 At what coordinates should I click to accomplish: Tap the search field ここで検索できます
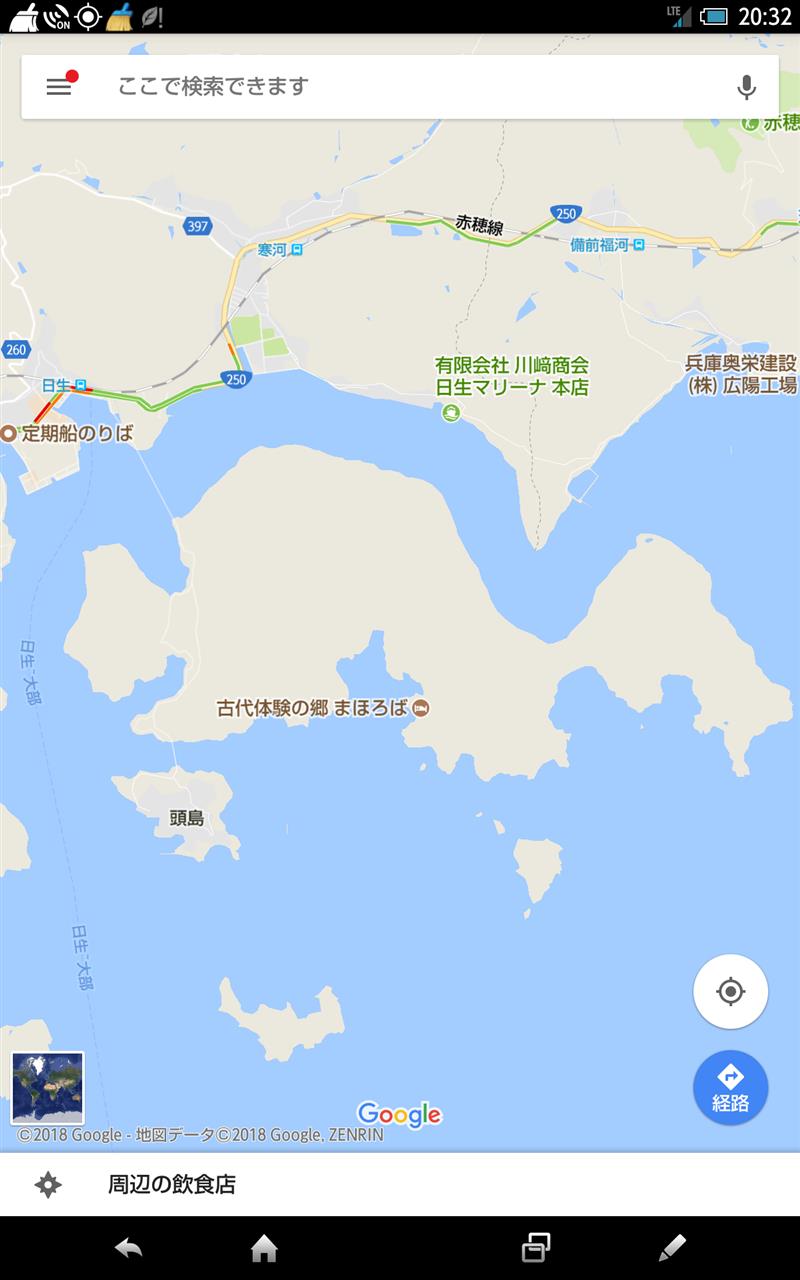pos(400,86)
